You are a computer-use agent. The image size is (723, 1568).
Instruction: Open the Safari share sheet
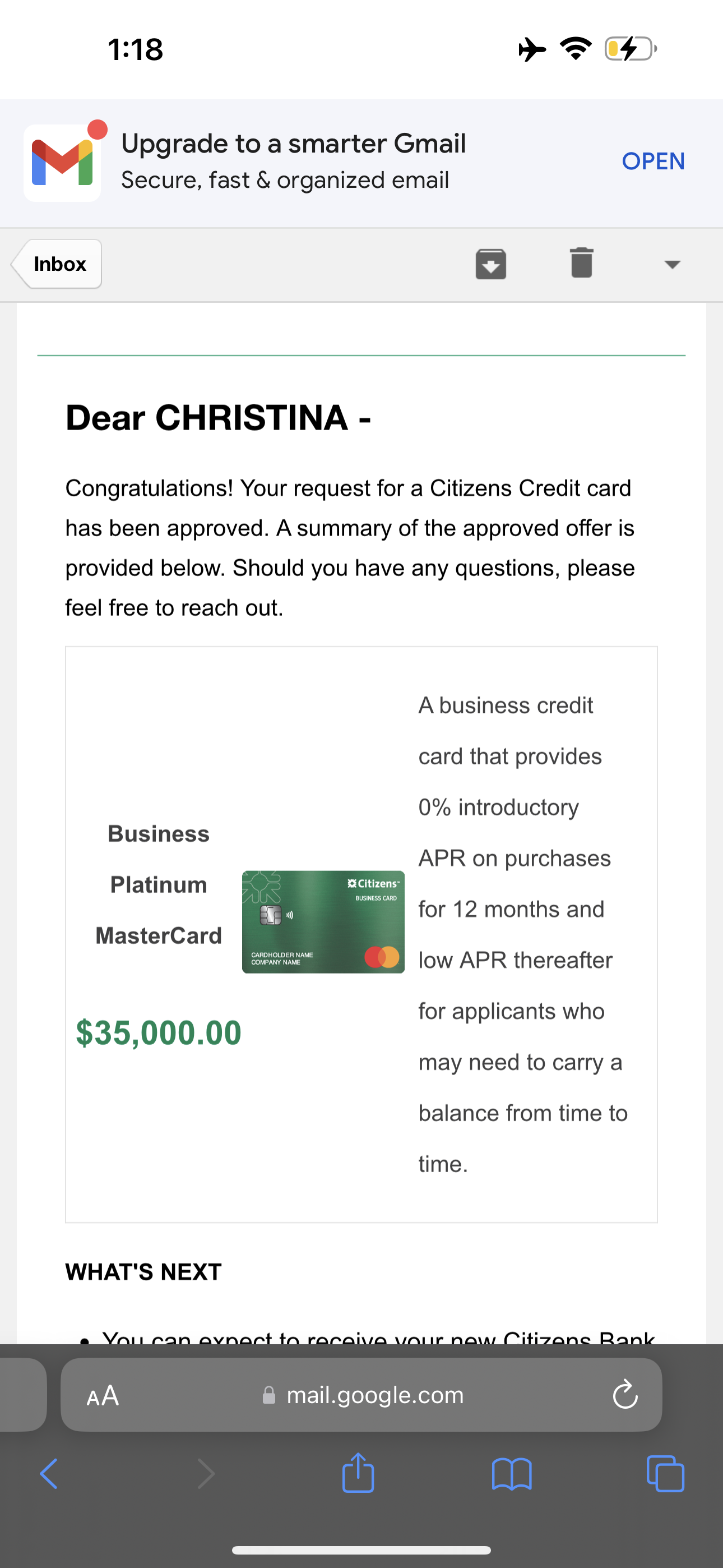358,1473
